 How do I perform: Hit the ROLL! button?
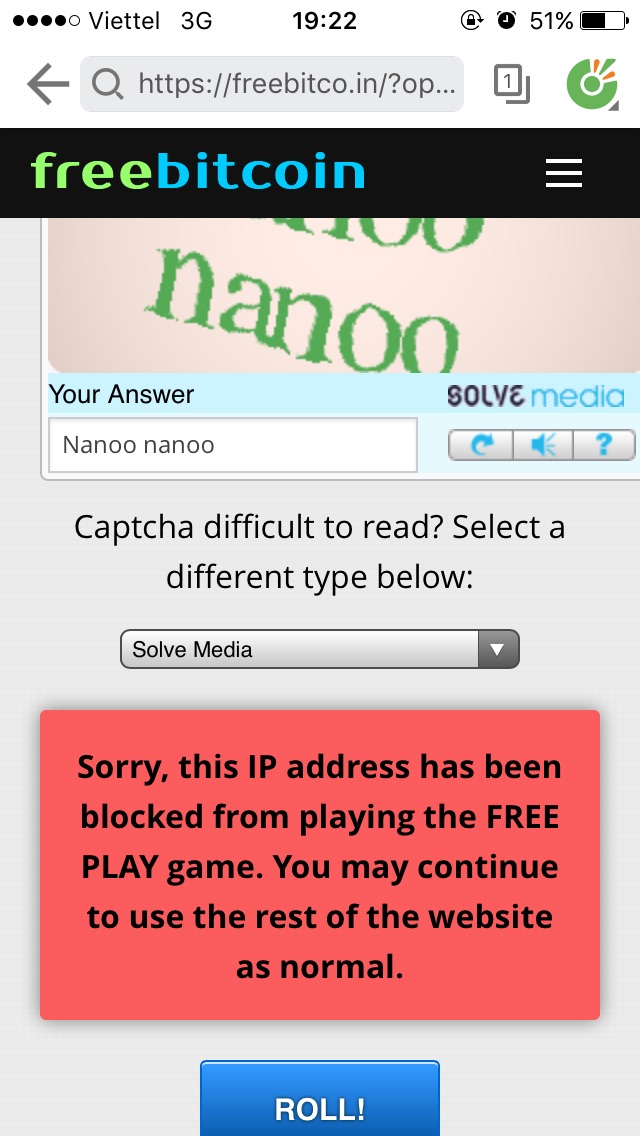click(320, 1105)
